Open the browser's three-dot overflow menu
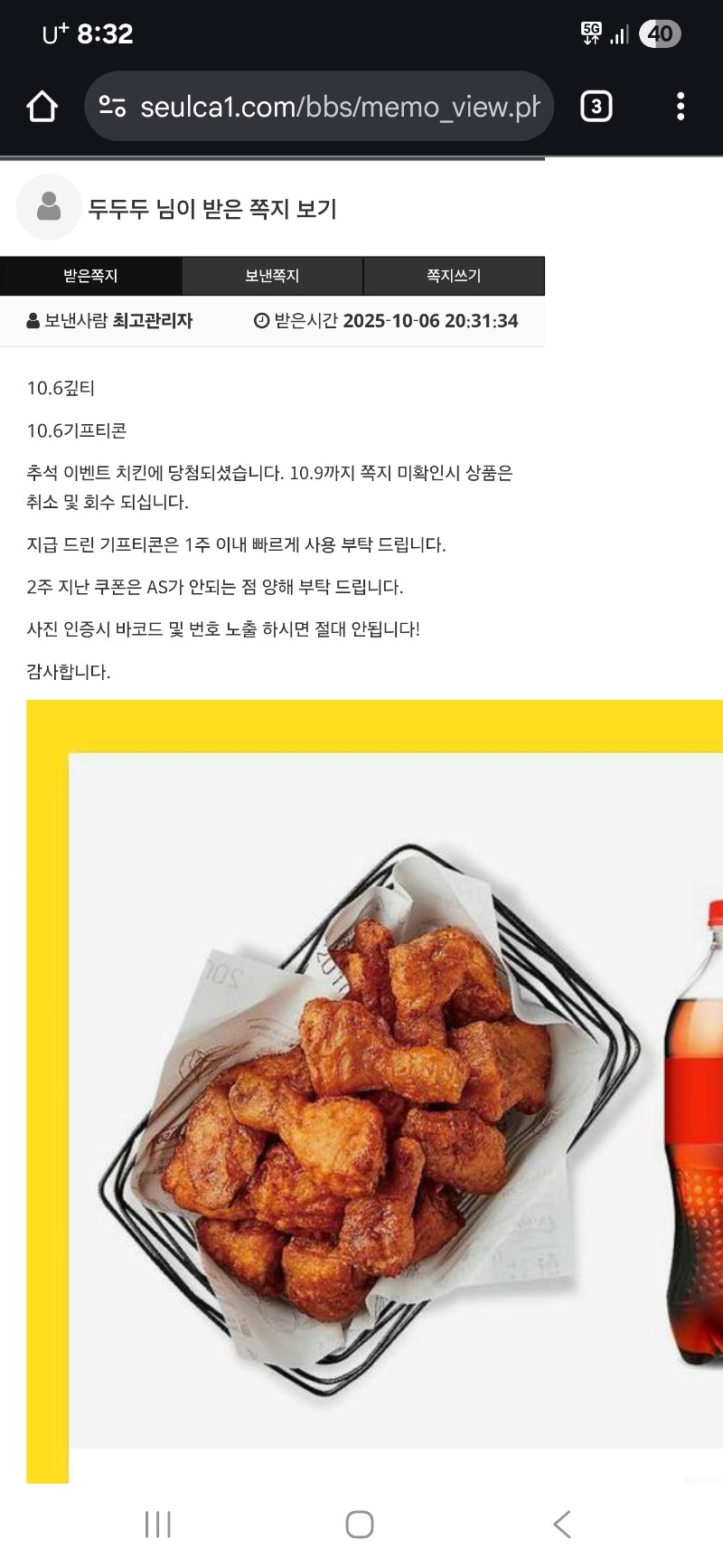The height and width of the screenshot is (1568, 723). (681, 107)
